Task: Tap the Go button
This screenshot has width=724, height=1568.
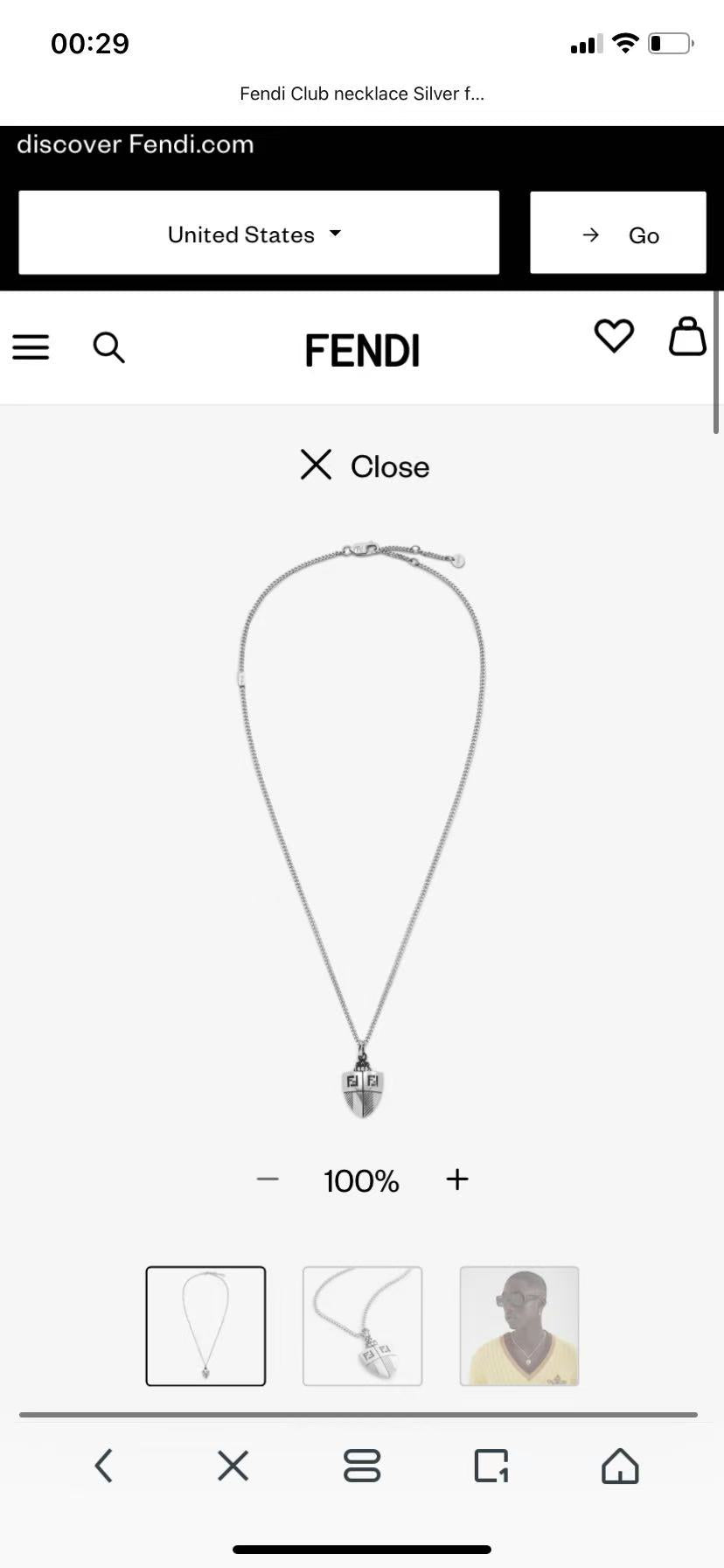Action: 617,234
